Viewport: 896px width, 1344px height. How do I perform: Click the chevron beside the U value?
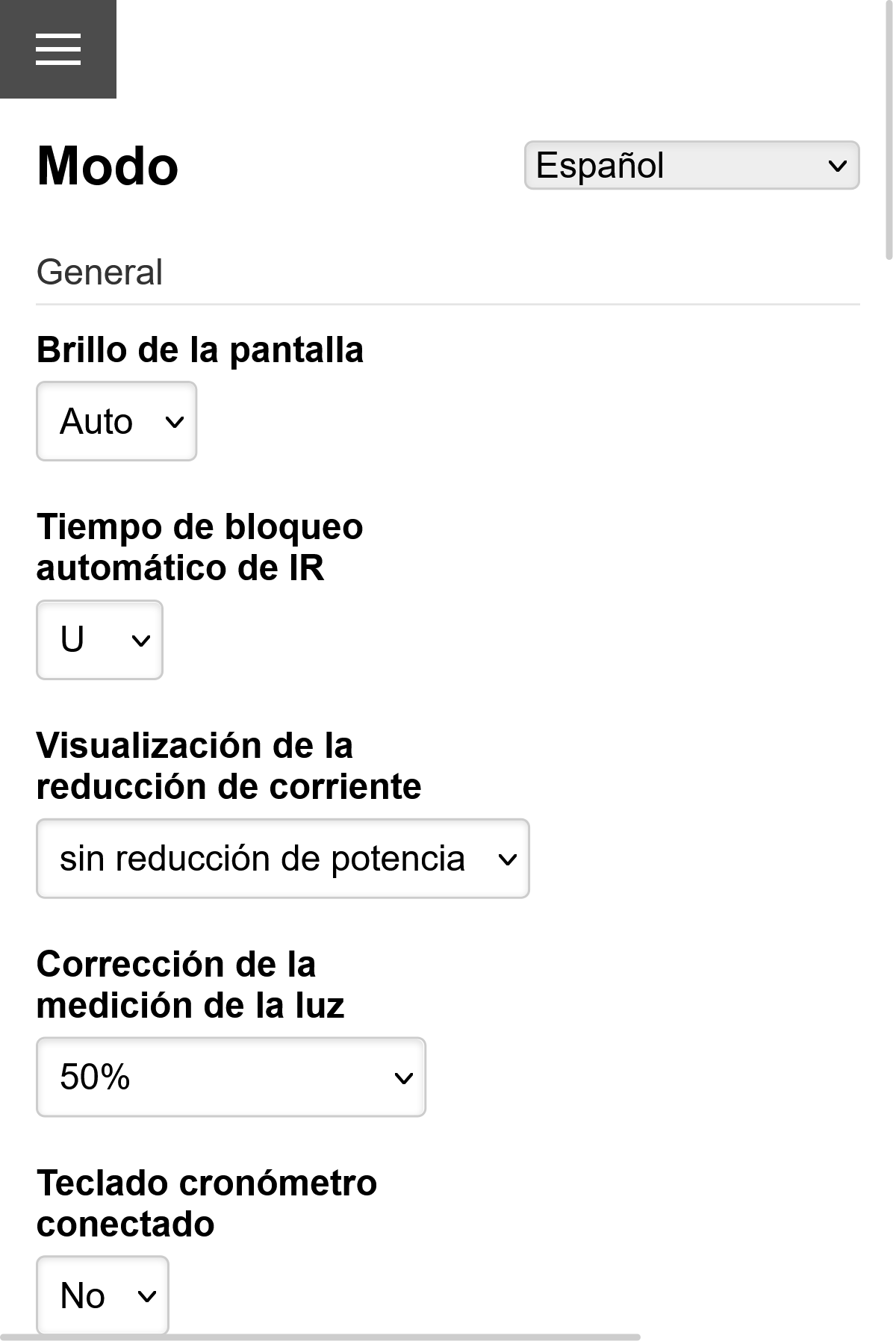[139, 640]
